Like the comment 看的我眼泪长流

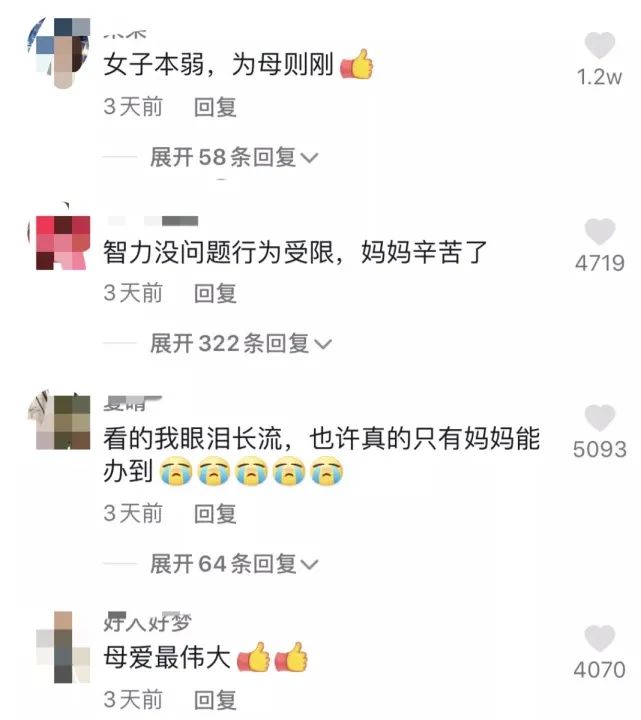click(x=600, y=418)
